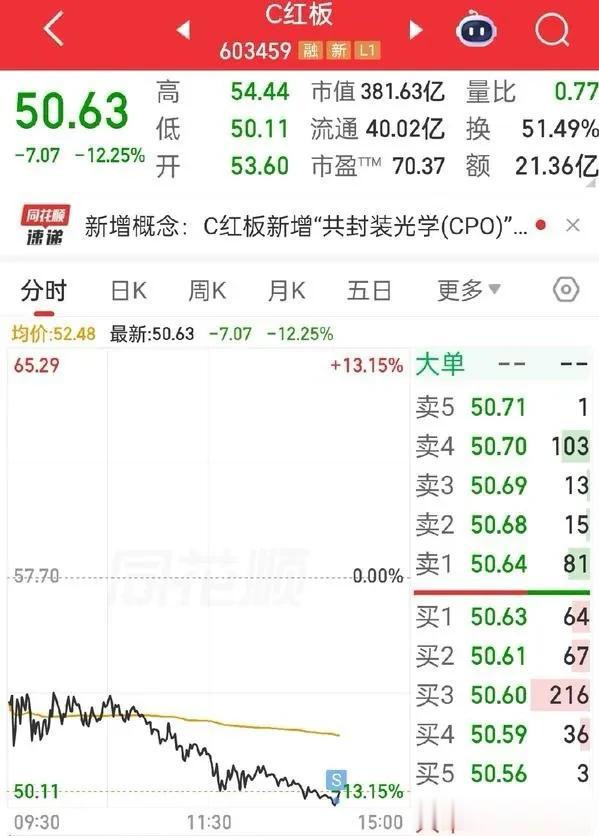Open the robot assistant icon

tap(476, 30)
